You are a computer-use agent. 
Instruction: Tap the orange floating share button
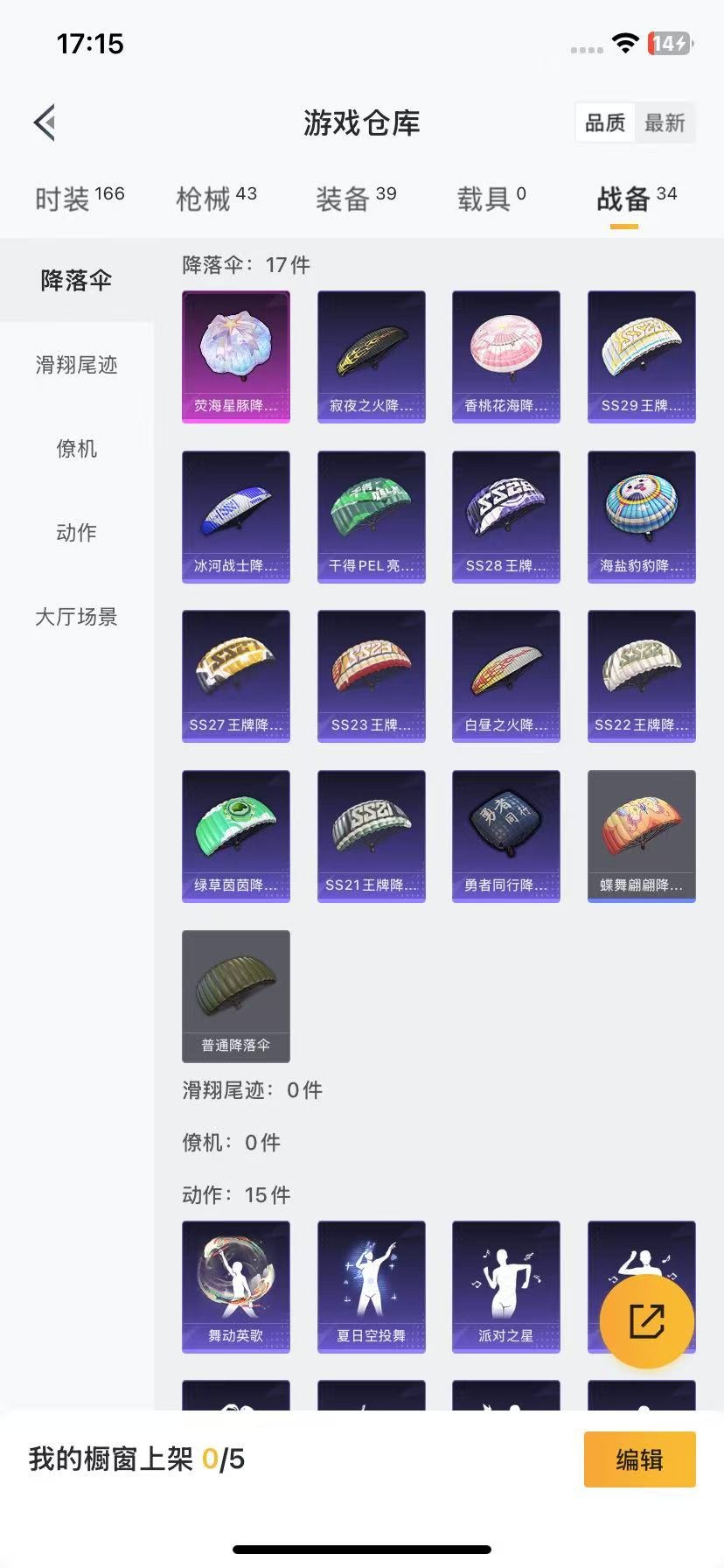coord(647,1320)
